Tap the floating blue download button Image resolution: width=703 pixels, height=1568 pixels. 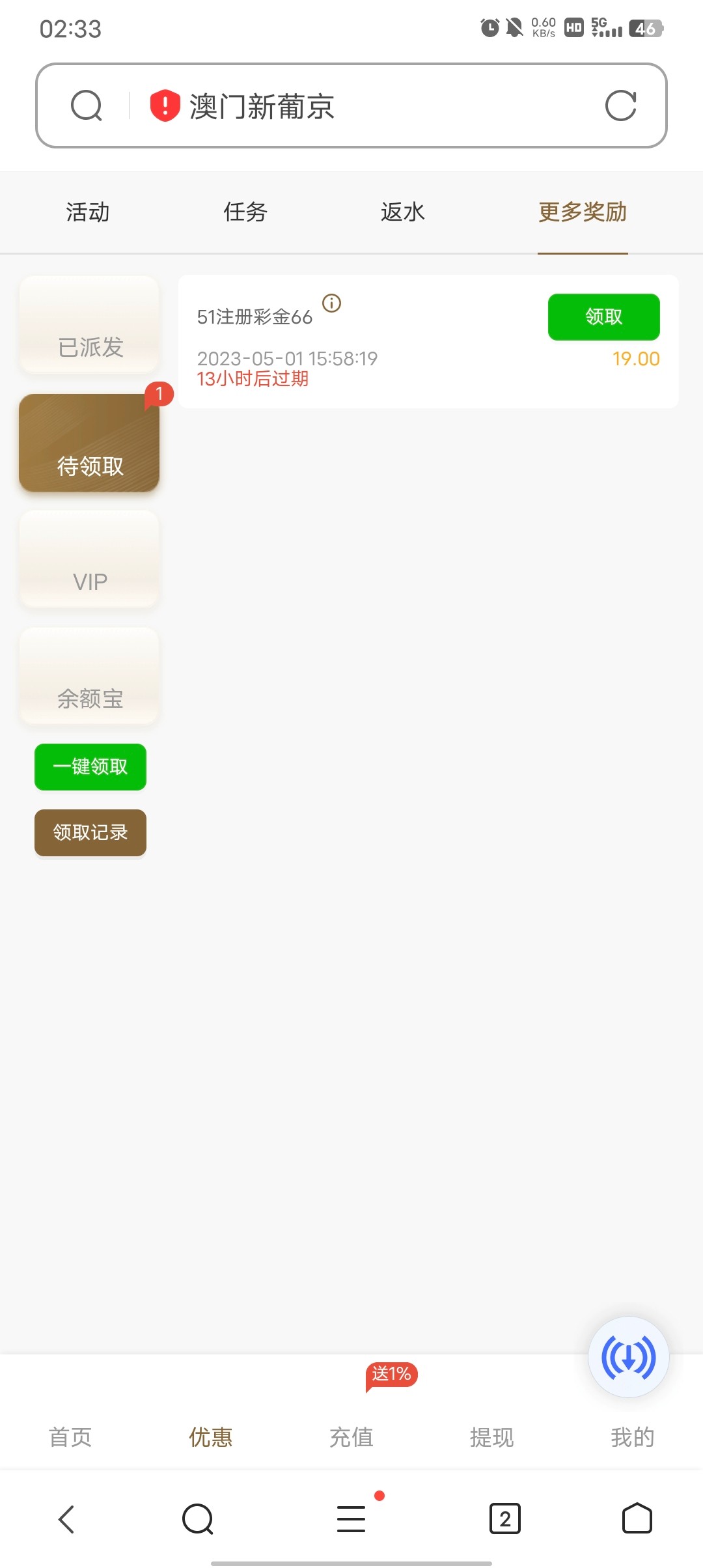click(628, 1357)
